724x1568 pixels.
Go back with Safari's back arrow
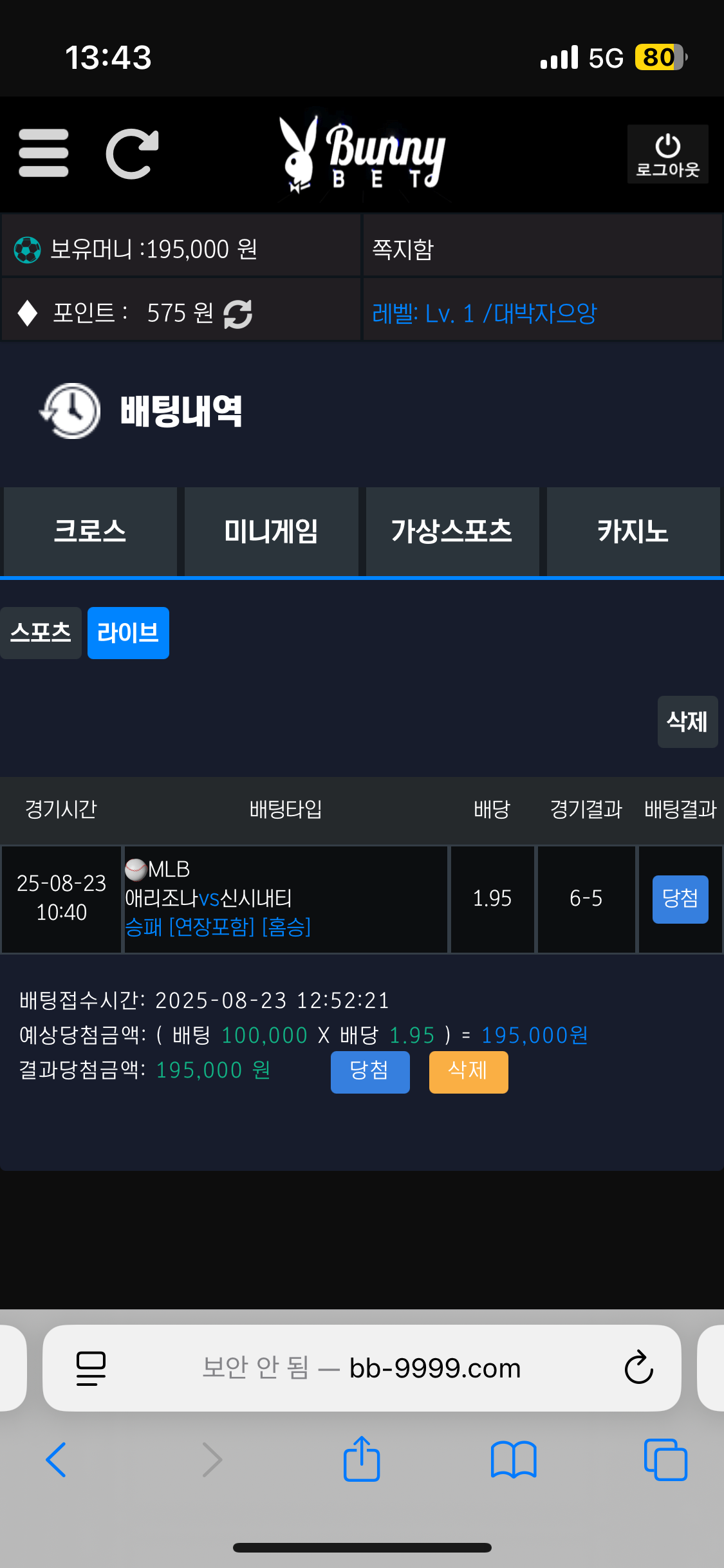[56, 1459]
